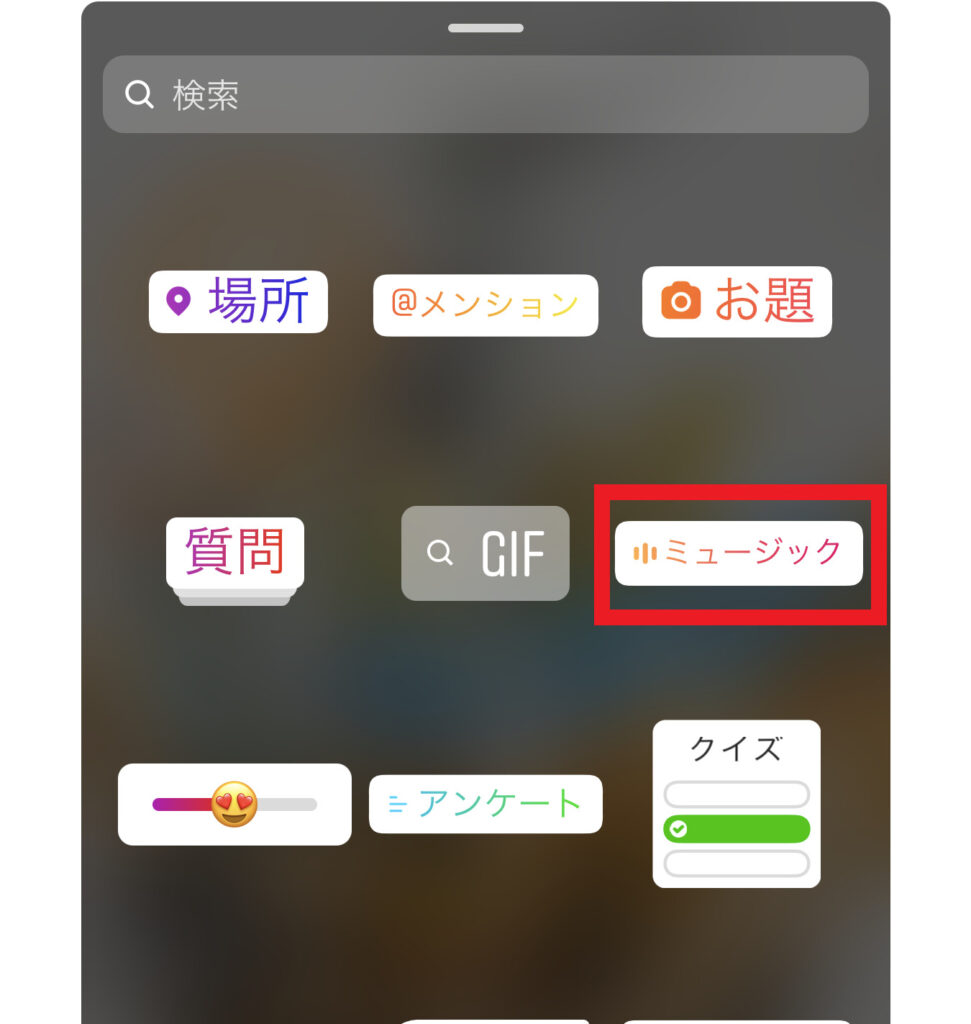Viewport: 971px width, 1024px height.
Task: Add the 場所 location sticker
Action: [x=238, y=301]
